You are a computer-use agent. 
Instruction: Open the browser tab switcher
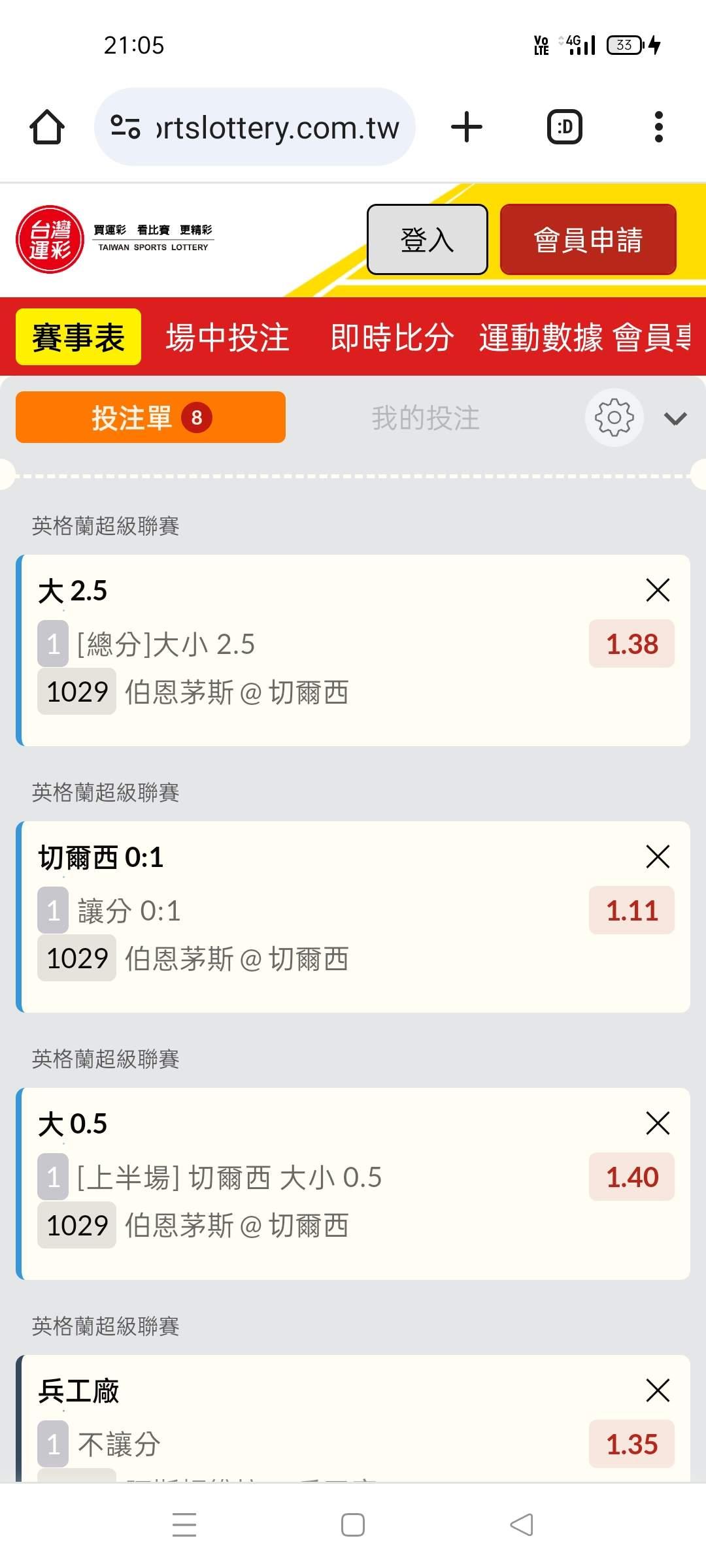(x=564, y=127)
